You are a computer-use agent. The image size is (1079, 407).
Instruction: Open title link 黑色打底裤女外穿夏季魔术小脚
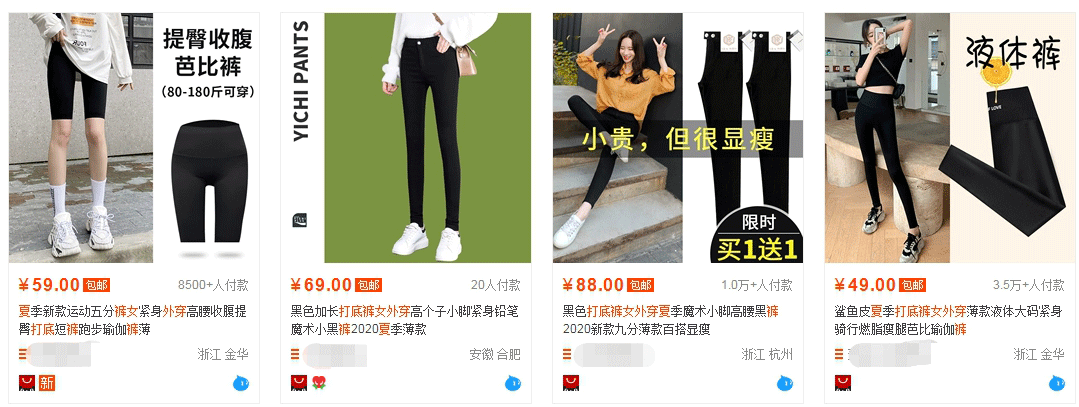(x=677, y=319)
